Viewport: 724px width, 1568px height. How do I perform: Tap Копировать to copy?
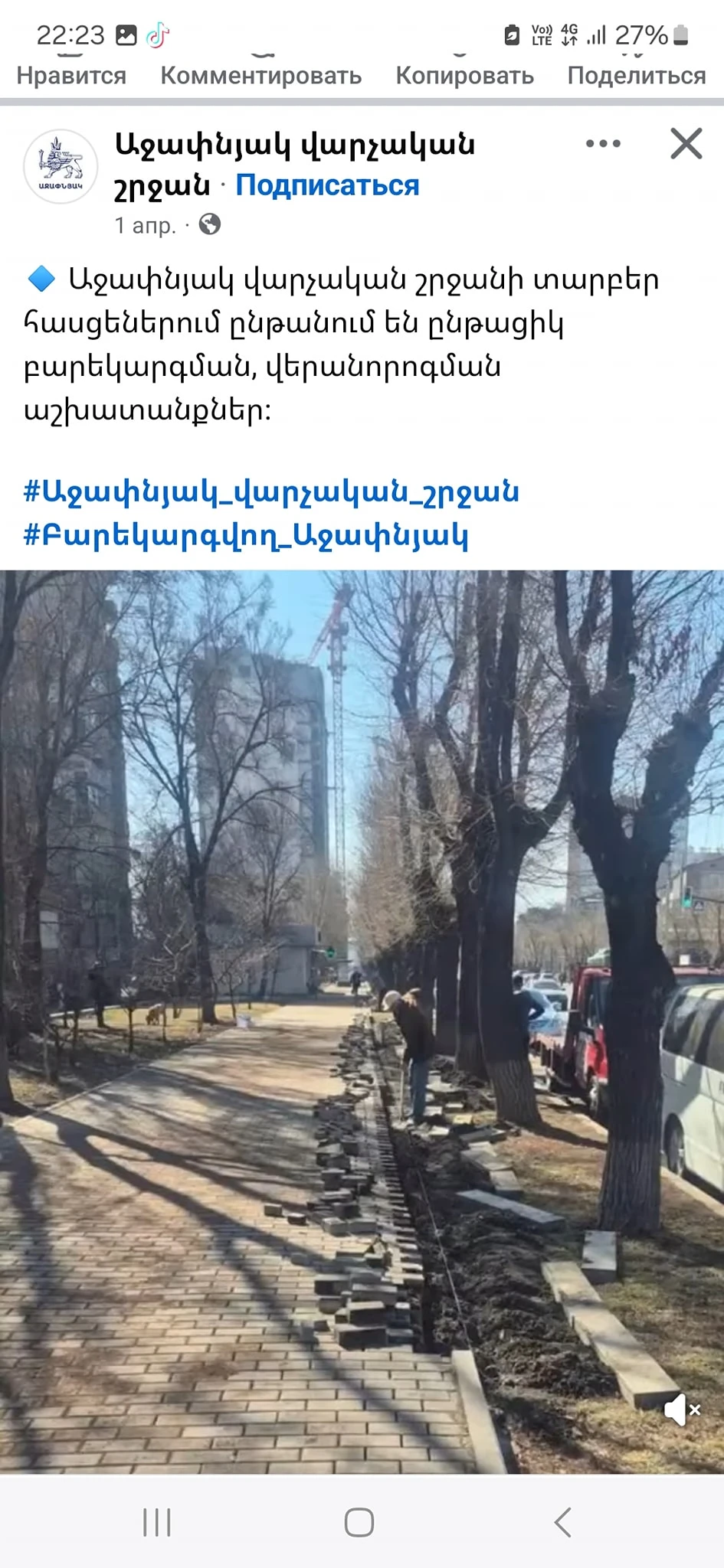pyautogui.click(x=464, y=76)
